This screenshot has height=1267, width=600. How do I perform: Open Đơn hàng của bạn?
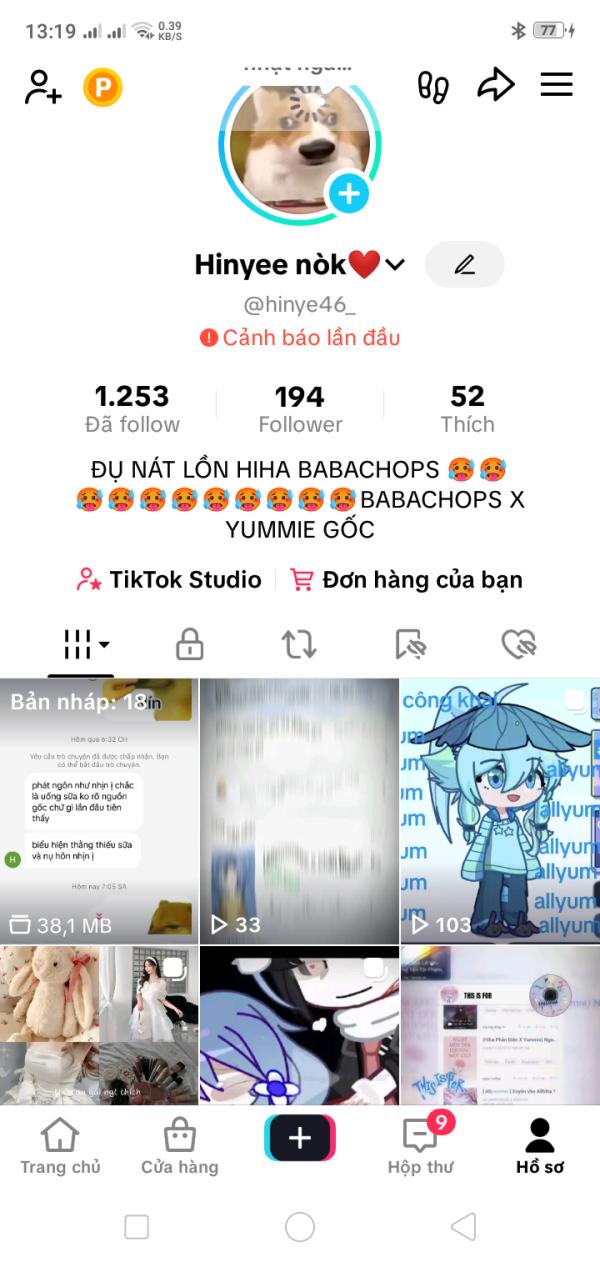[x=406, y=580]
